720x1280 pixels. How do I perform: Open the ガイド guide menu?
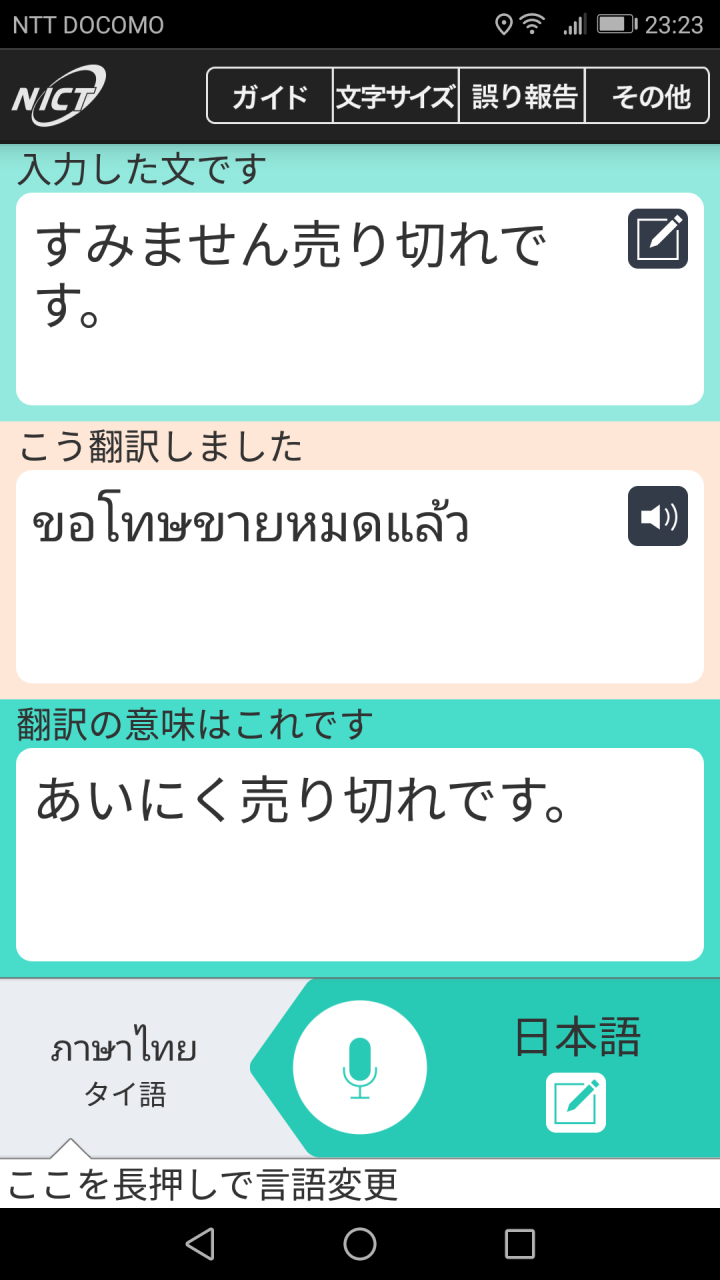pyautogui.click(x=270, y=96)
